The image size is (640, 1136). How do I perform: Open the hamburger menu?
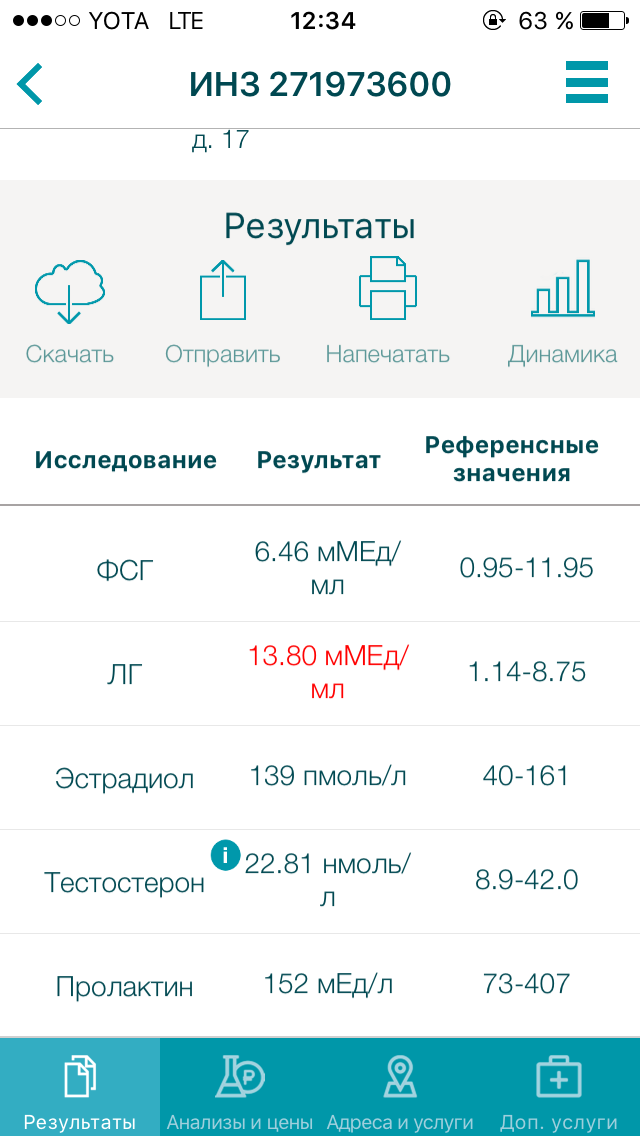[x=587, y=82]
